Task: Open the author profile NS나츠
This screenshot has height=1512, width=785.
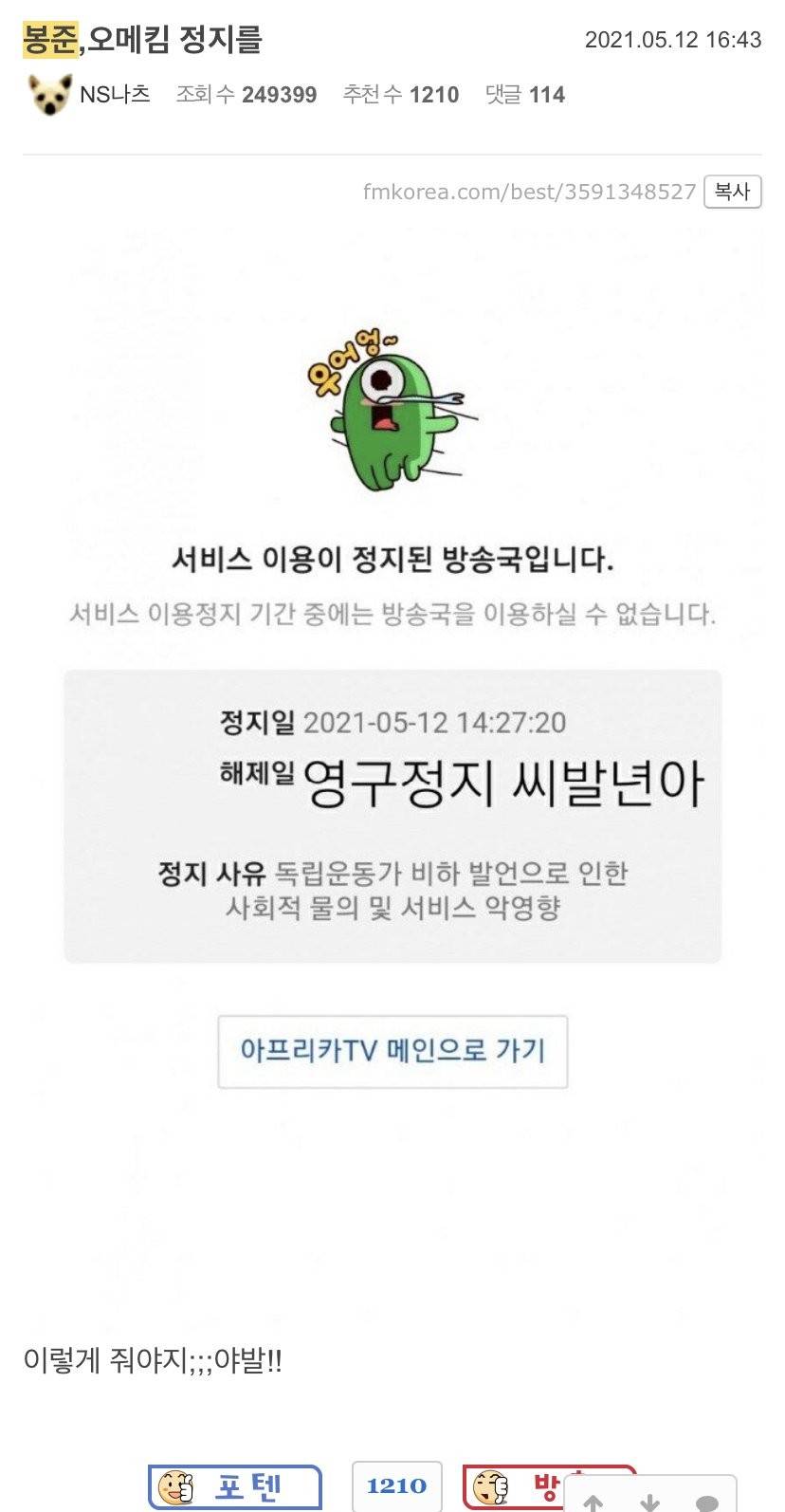Action: (115, 94)
